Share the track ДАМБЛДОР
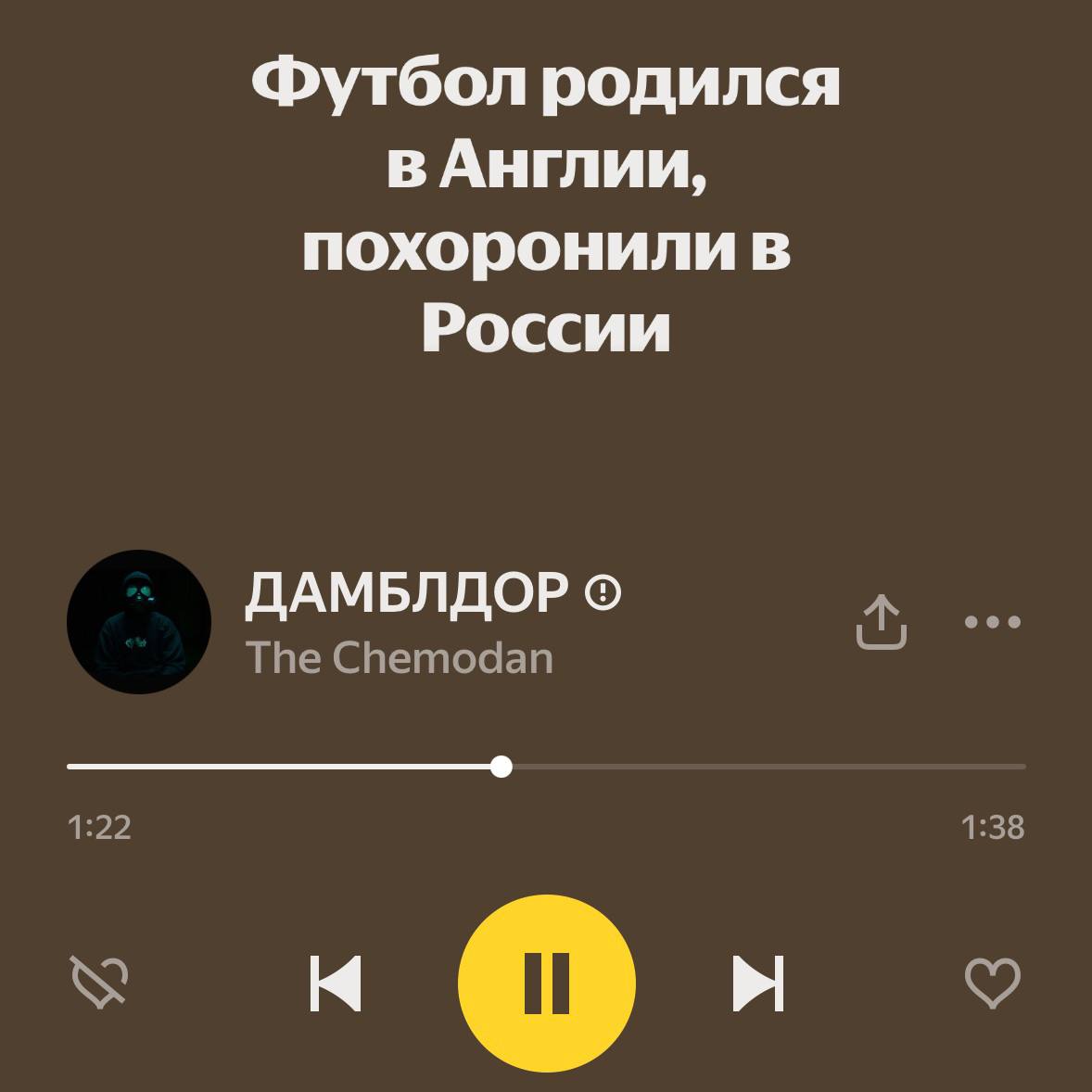The height and width of the screenshot is (1092, 1092). (880, 622)
